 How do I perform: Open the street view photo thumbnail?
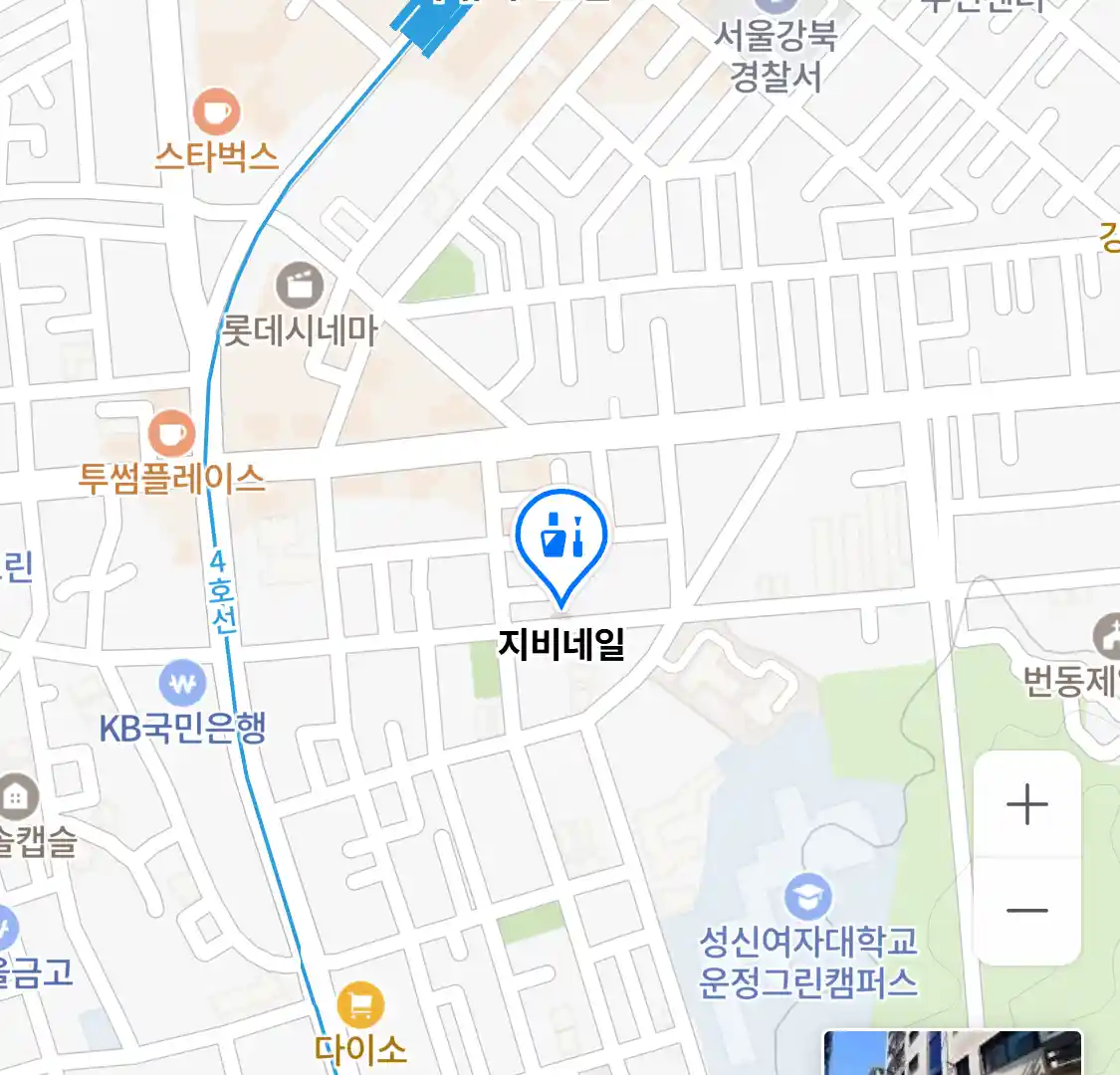click(953, 1054)
